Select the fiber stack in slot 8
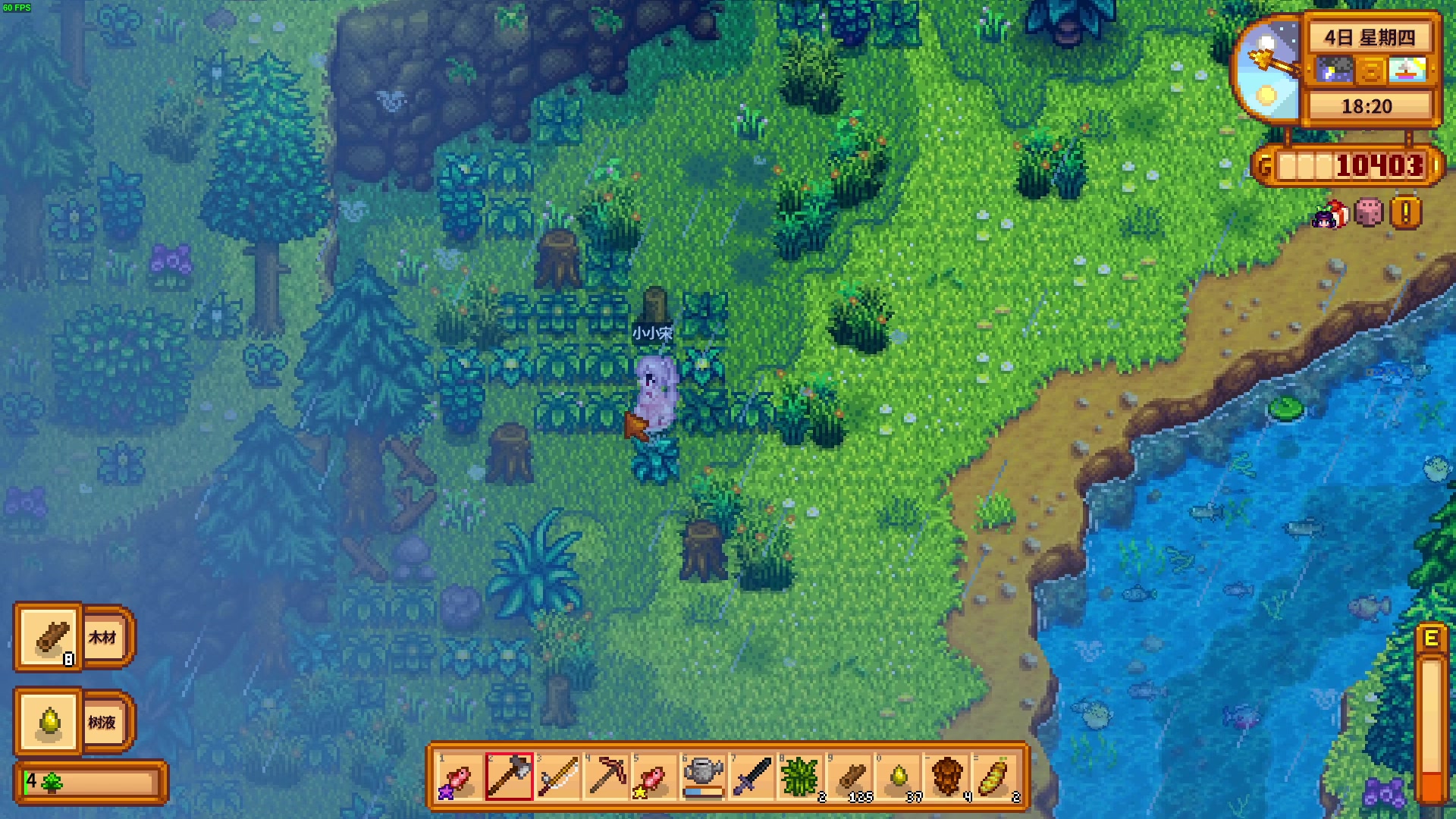This screenshot has height=819, width=1456. pos(802,777)
